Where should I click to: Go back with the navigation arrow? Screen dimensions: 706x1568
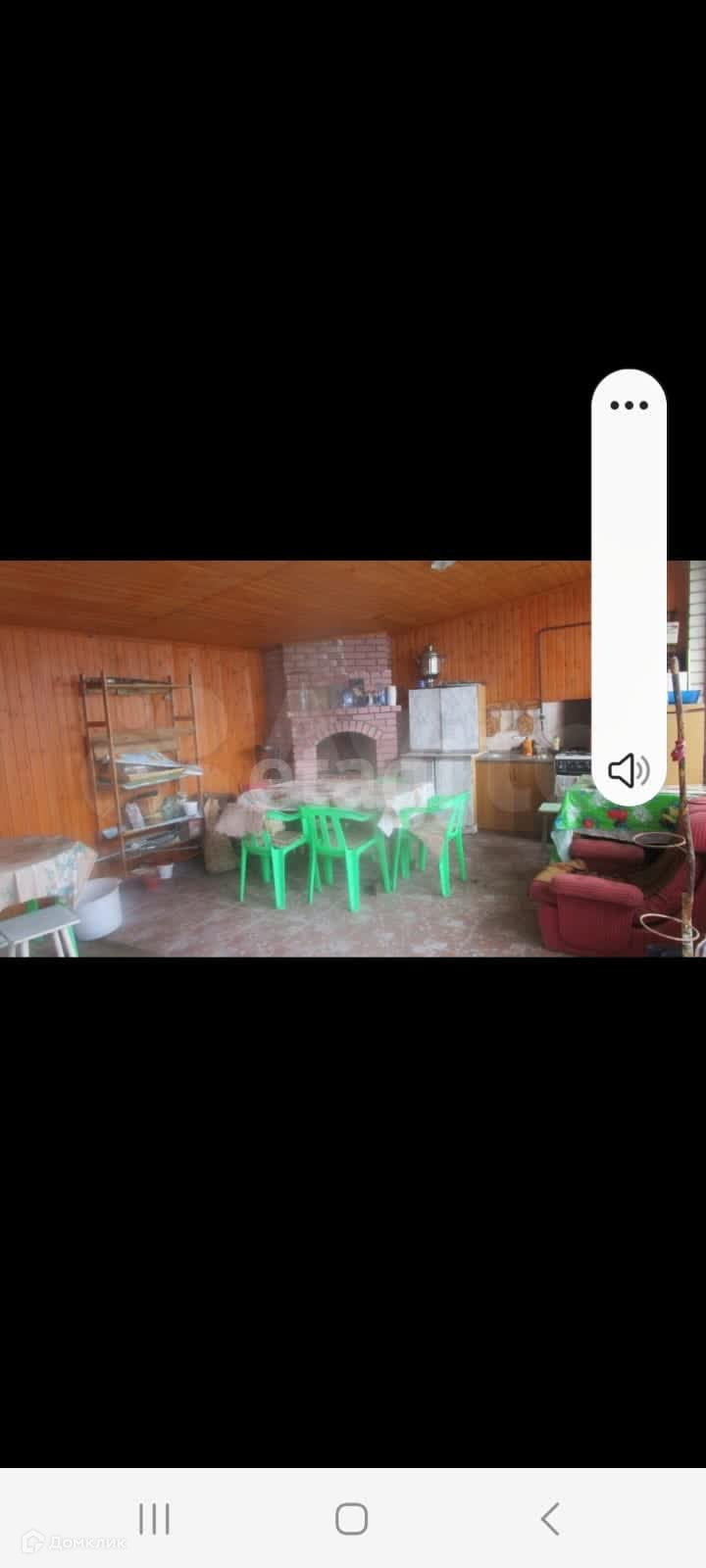(x=550, y=1519)
